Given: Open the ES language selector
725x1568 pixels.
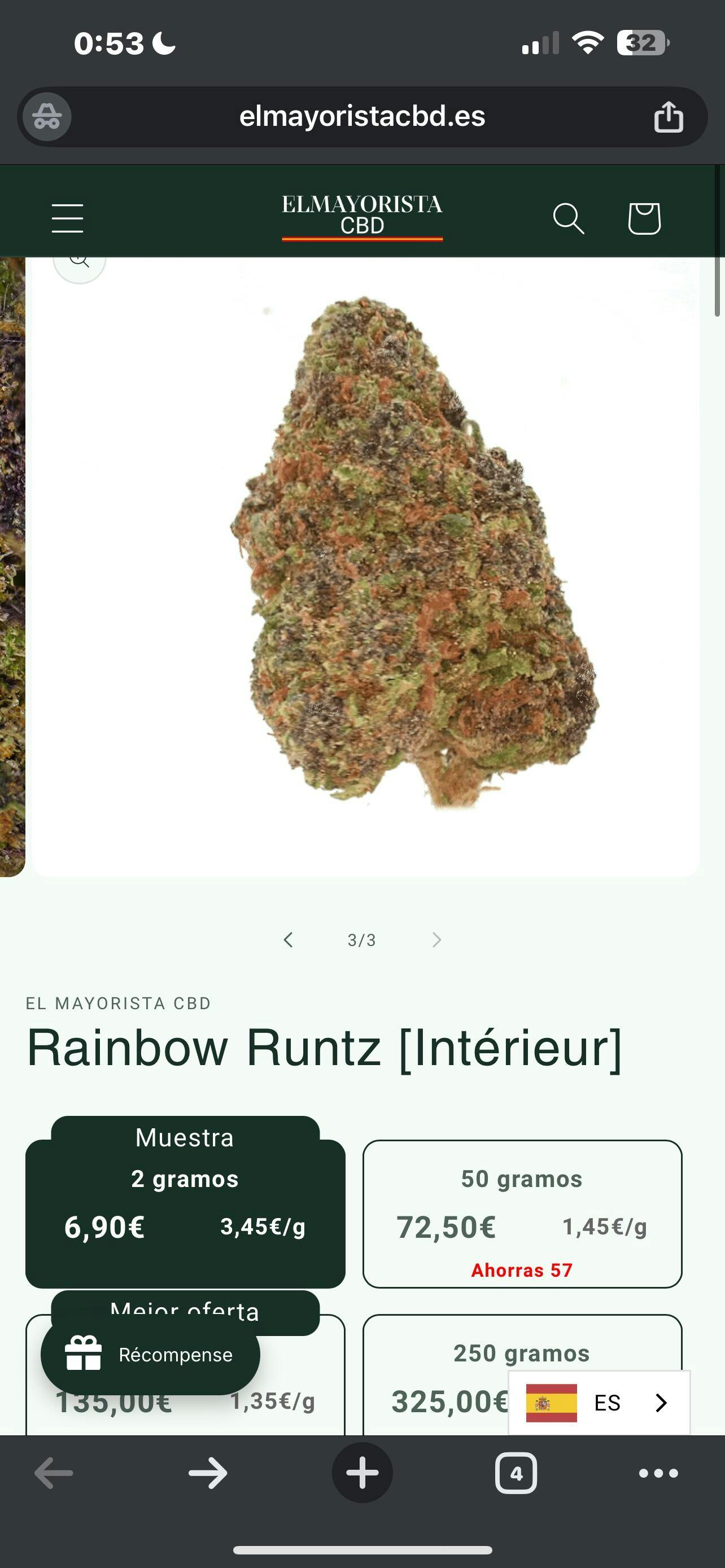Looking at the screenshot, I should point(599,1403).
